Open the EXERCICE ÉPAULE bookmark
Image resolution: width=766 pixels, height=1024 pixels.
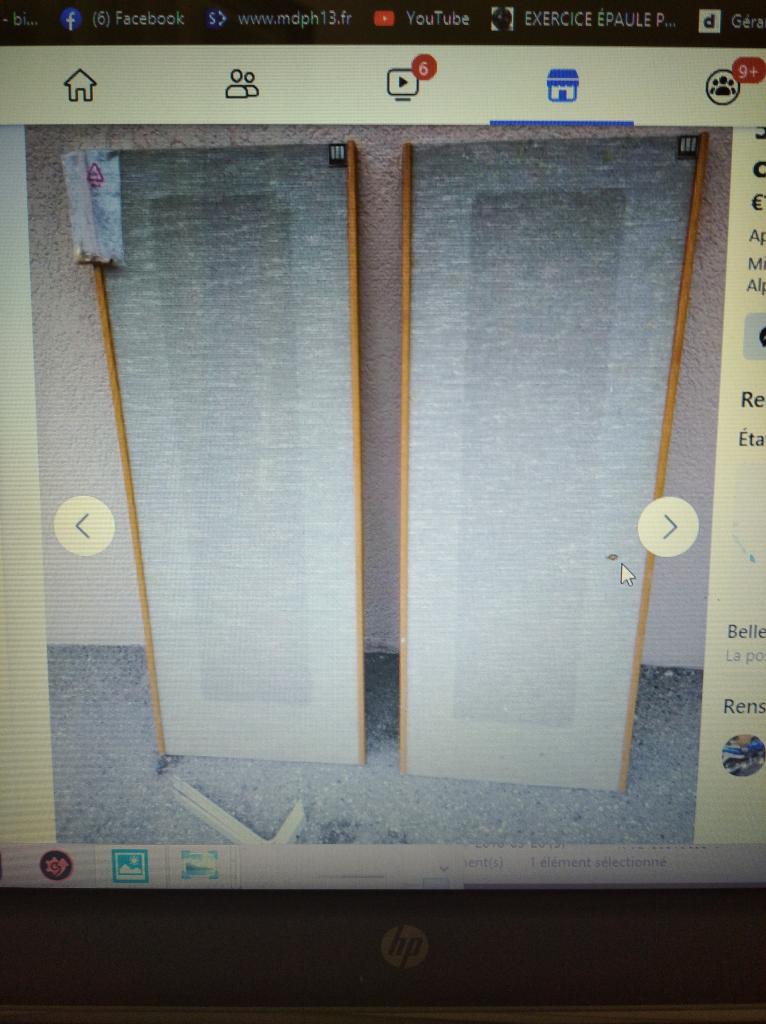(585, 19)
